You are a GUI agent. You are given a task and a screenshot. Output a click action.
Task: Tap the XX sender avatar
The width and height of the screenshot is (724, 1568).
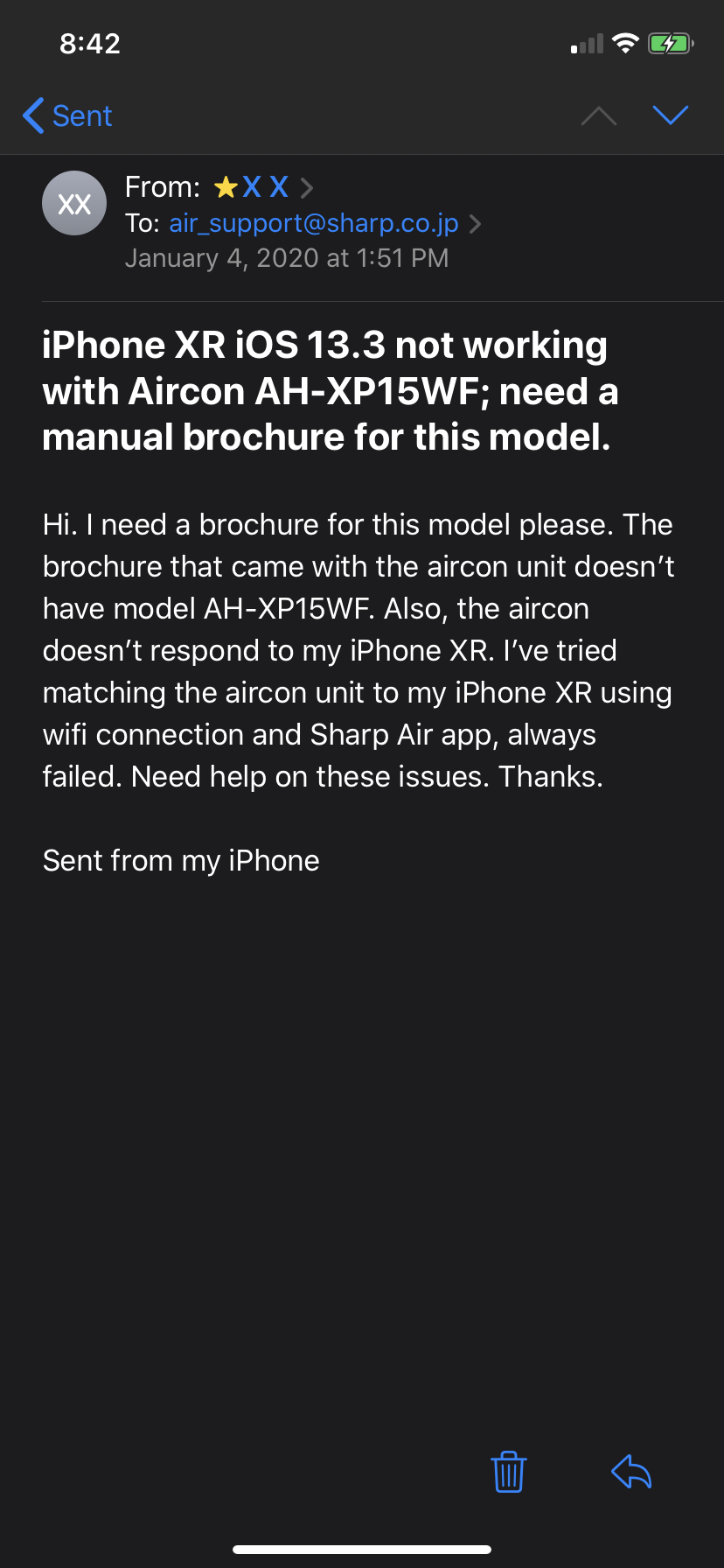pos(74,204)
